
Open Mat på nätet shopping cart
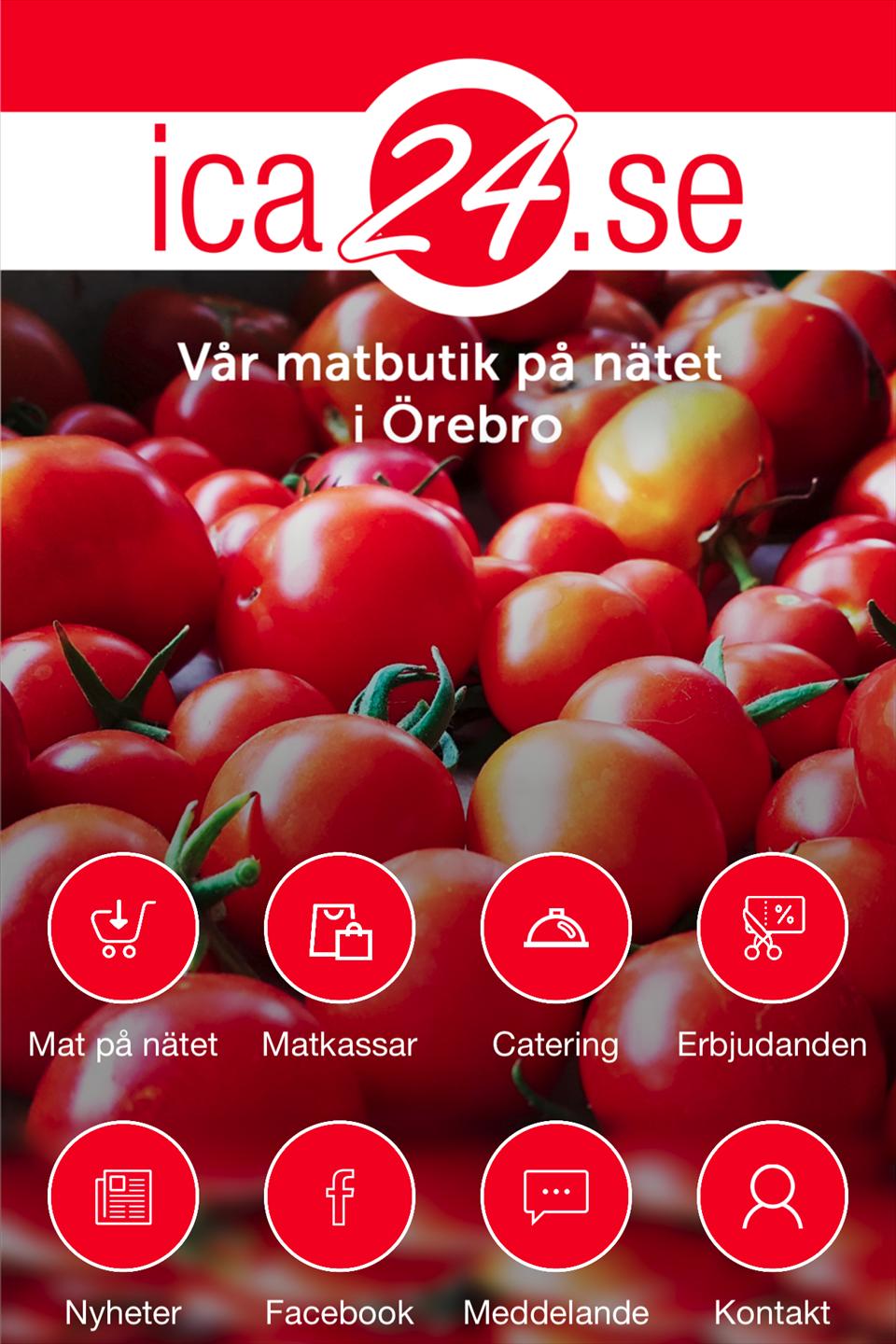(123, 929)
